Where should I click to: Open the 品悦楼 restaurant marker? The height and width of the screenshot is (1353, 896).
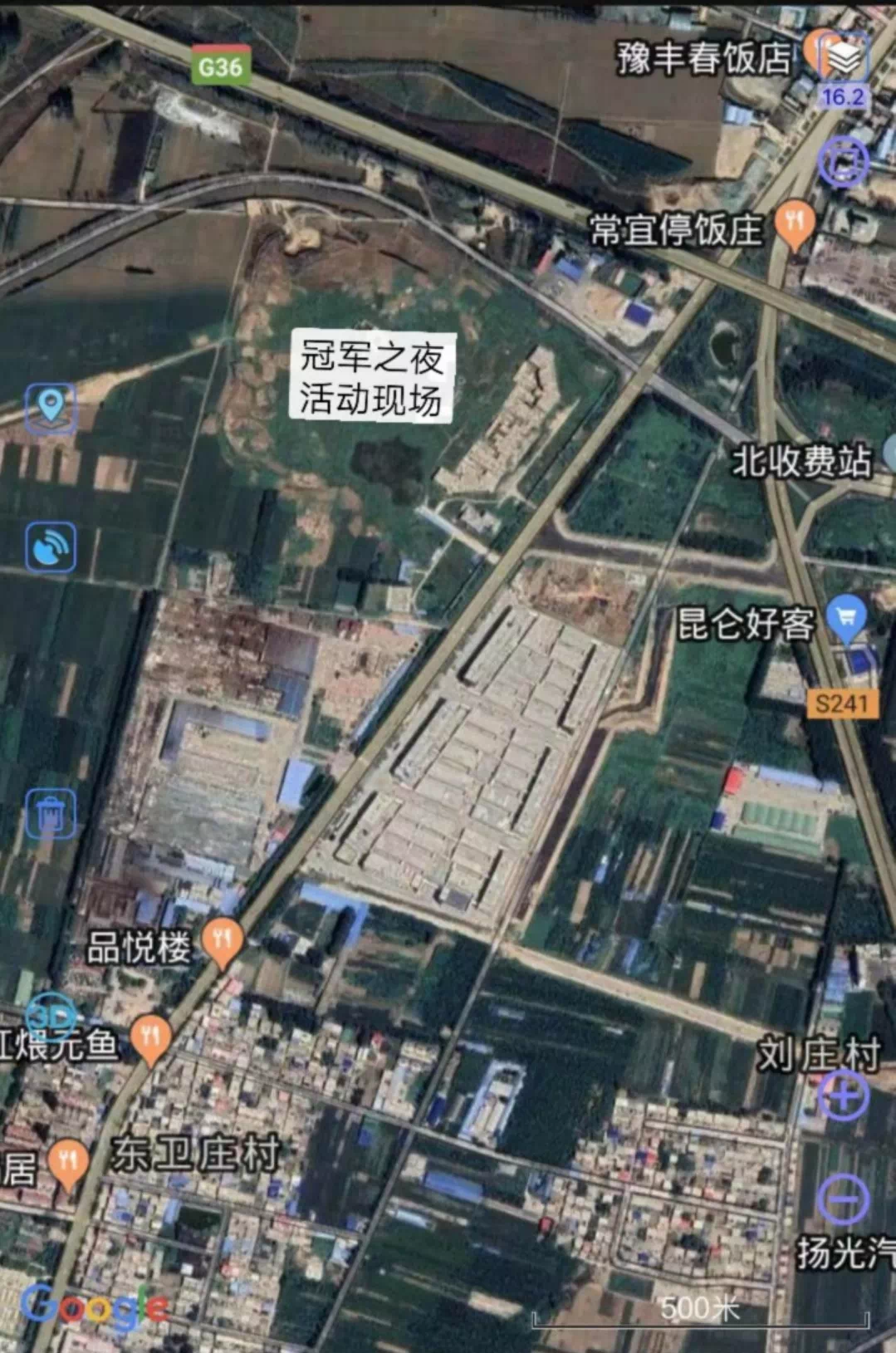tap(222, 941)
